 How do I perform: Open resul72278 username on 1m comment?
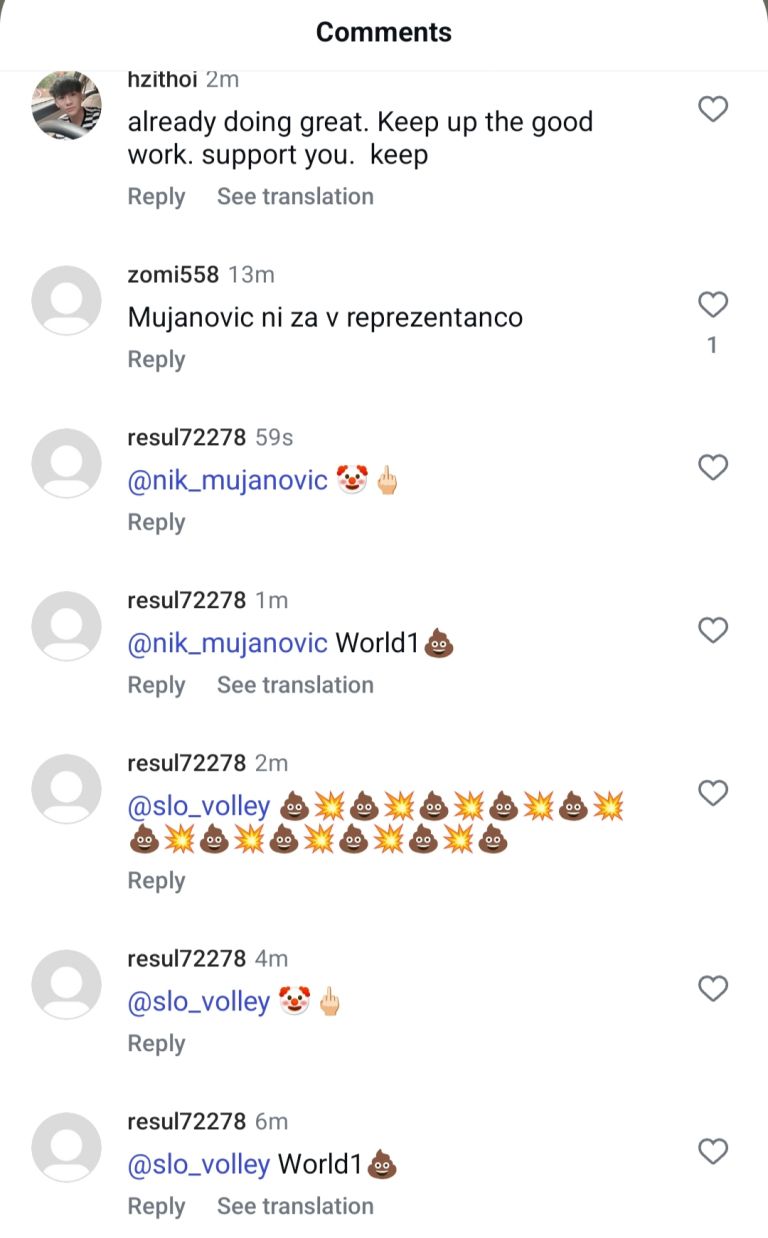tap(186, 600)
